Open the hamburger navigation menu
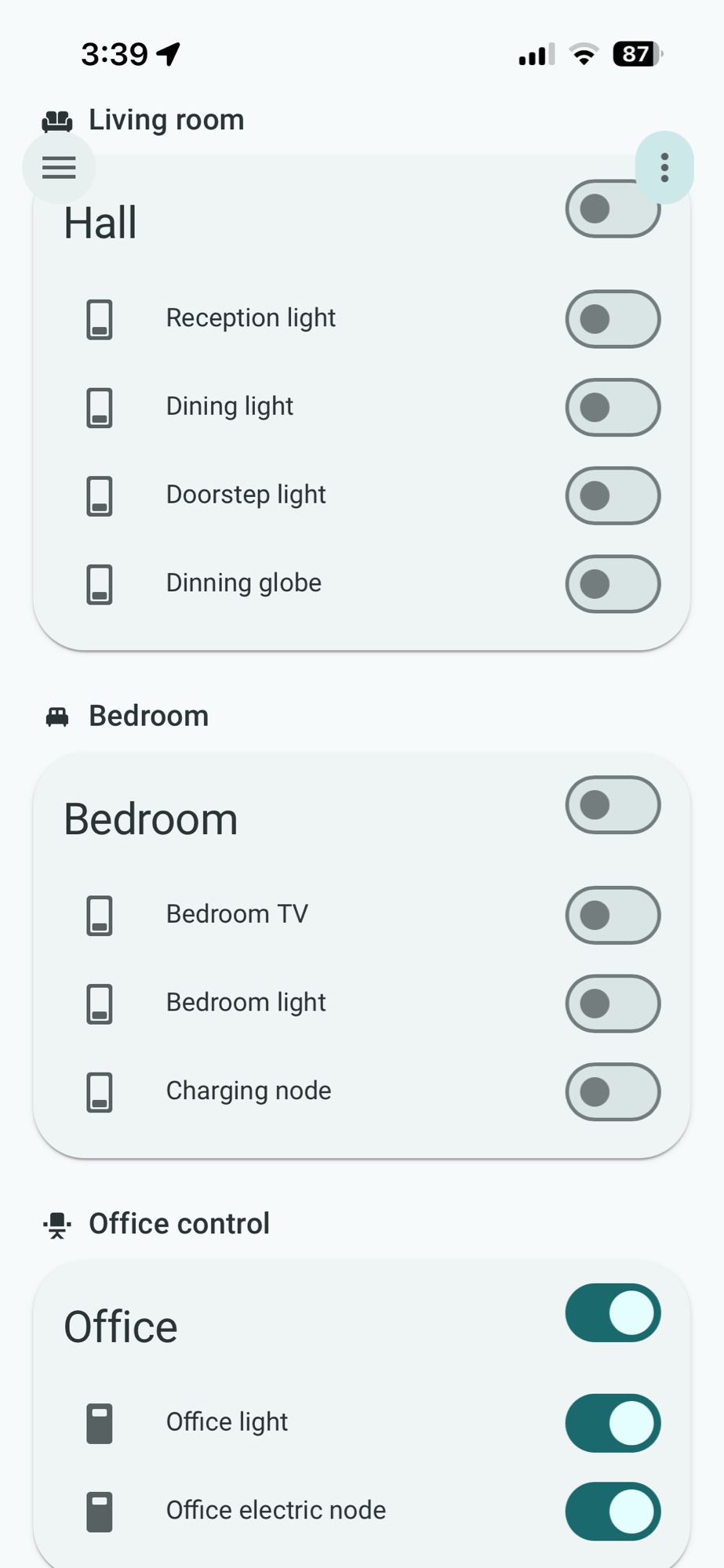Screen dimensions: 724x1568 click(59, 167)
